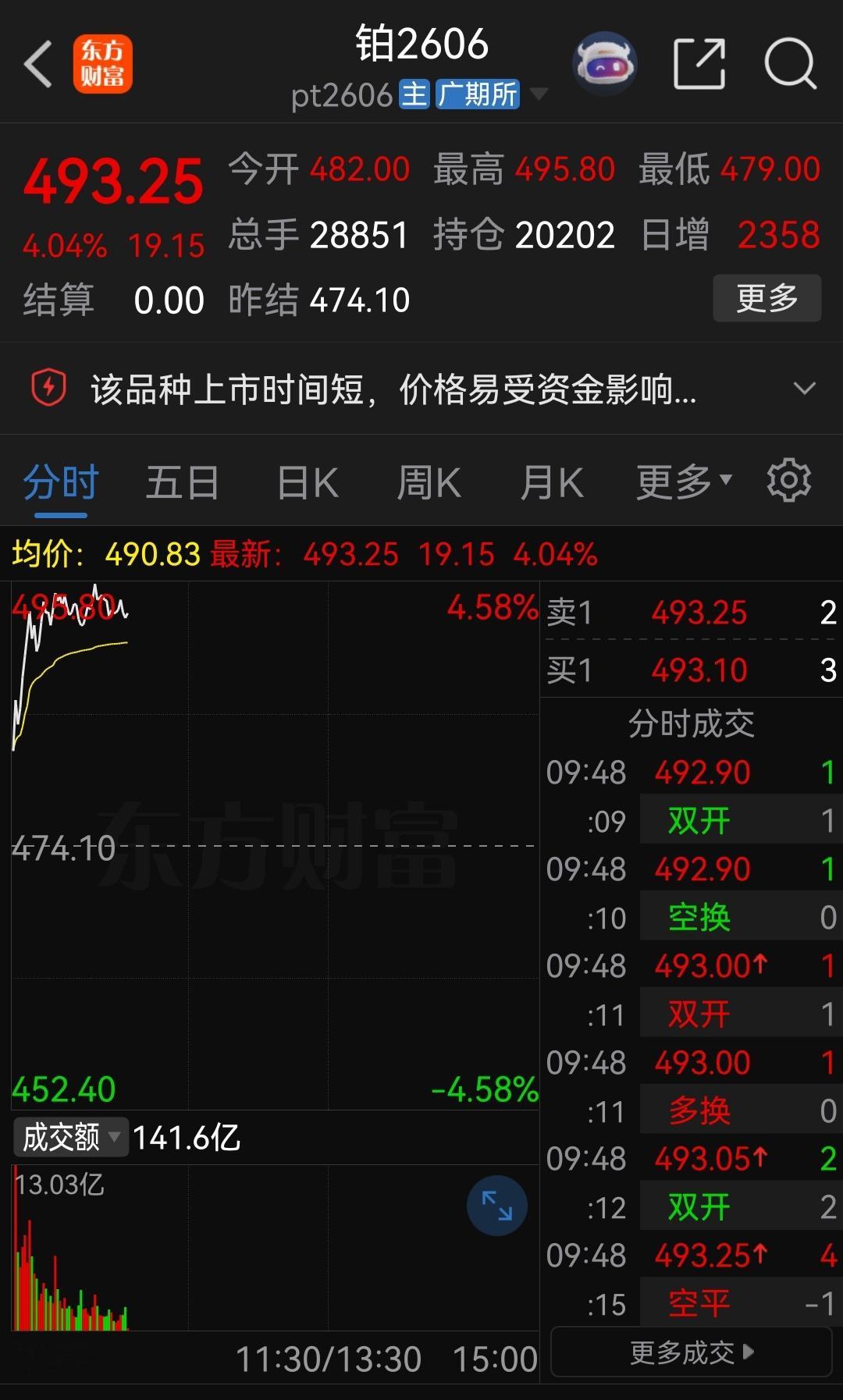Open the 成交额 indicator dropdown

[x=69, y=1138]
